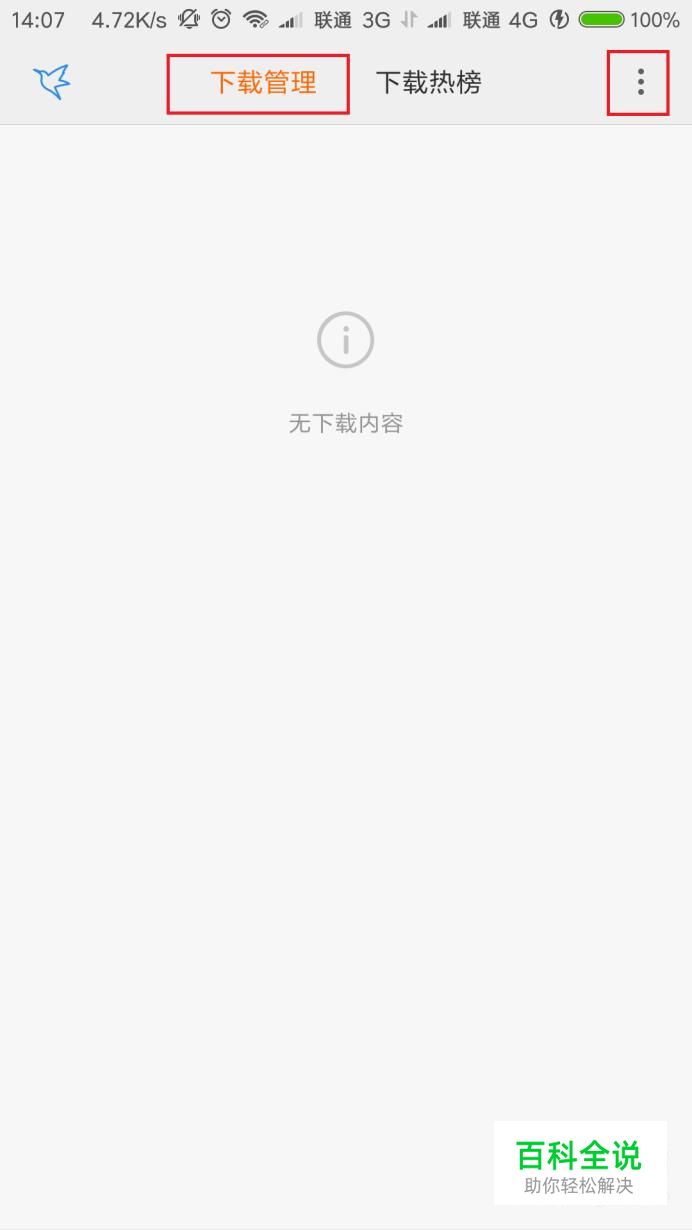The height and width of the screenshot is (1230, 692).
Task: Switch to the 下载热榜 tab
Action: [428, 83]
